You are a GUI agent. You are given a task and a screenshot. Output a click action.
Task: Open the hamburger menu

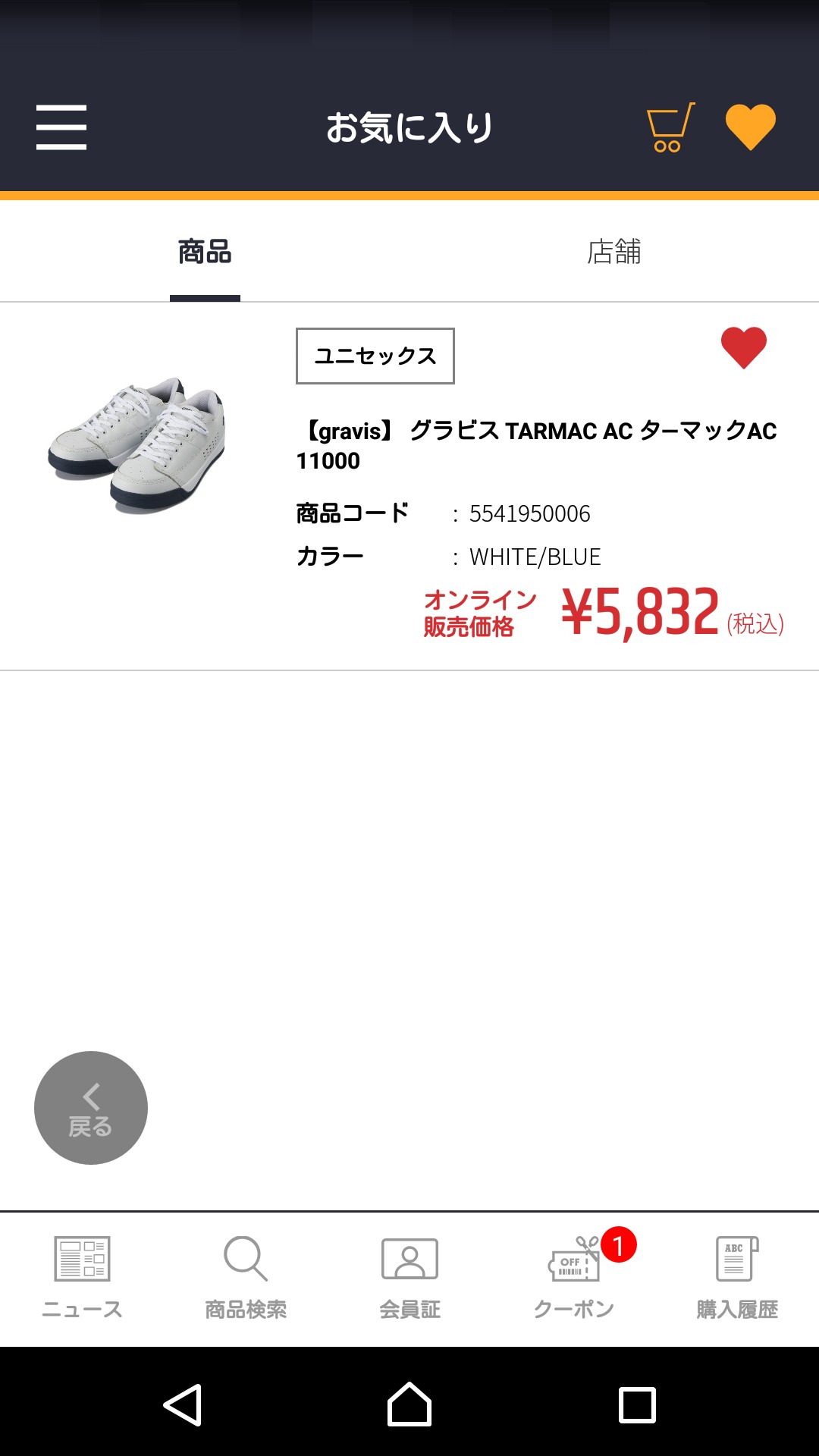[61, 127]
